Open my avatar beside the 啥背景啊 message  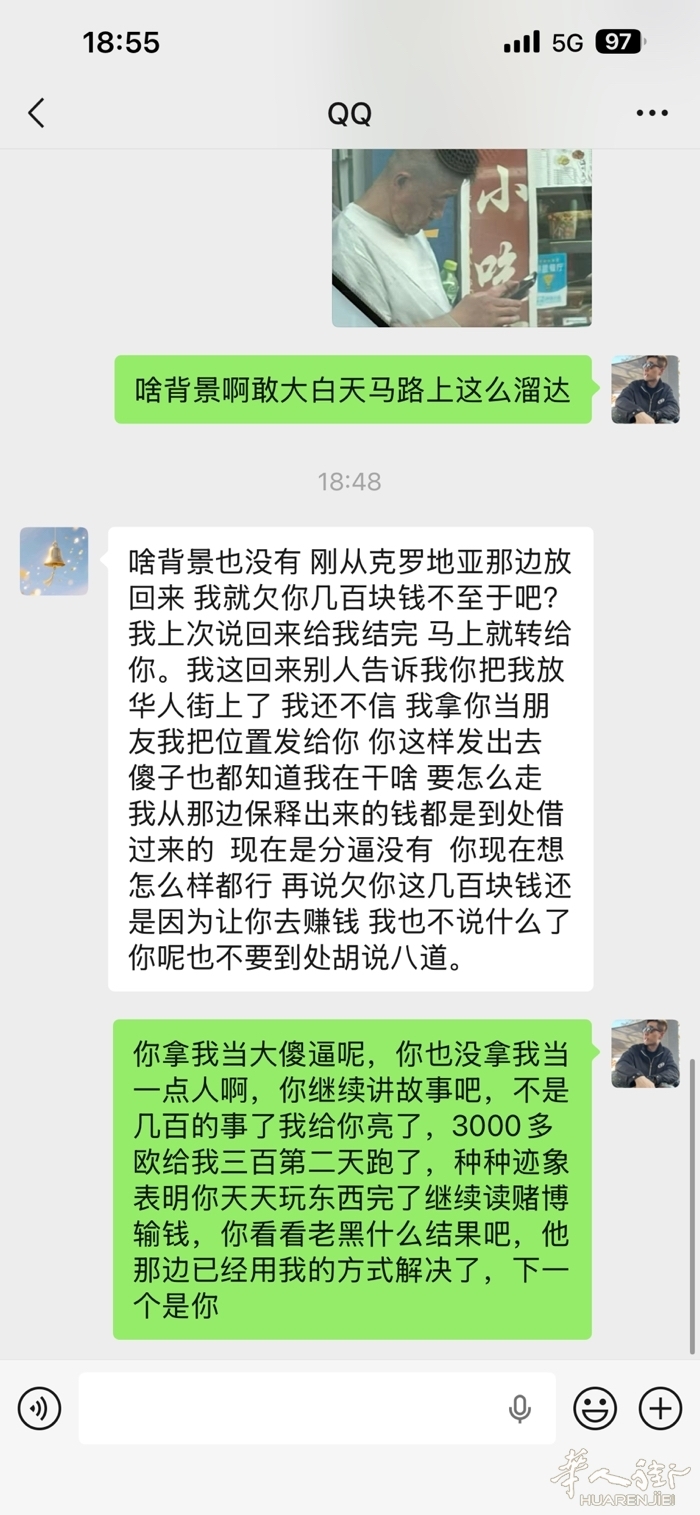645,389
